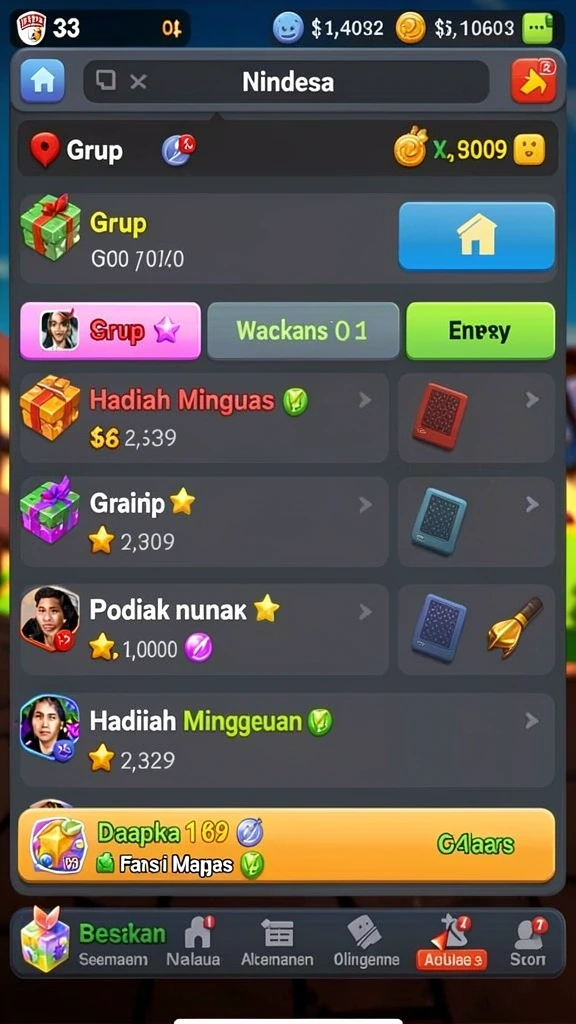Open the Alkemanen bottom tab
The image size is (576, 1024).
277,942
